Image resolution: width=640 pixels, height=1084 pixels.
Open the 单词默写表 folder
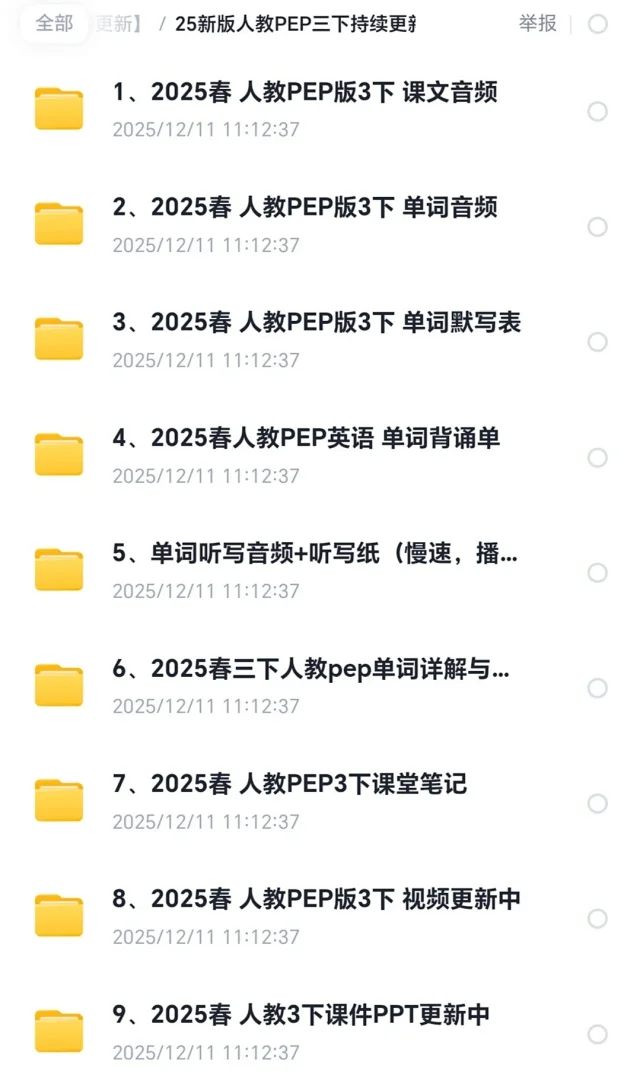pyautogui.click(x=316, y=323)
